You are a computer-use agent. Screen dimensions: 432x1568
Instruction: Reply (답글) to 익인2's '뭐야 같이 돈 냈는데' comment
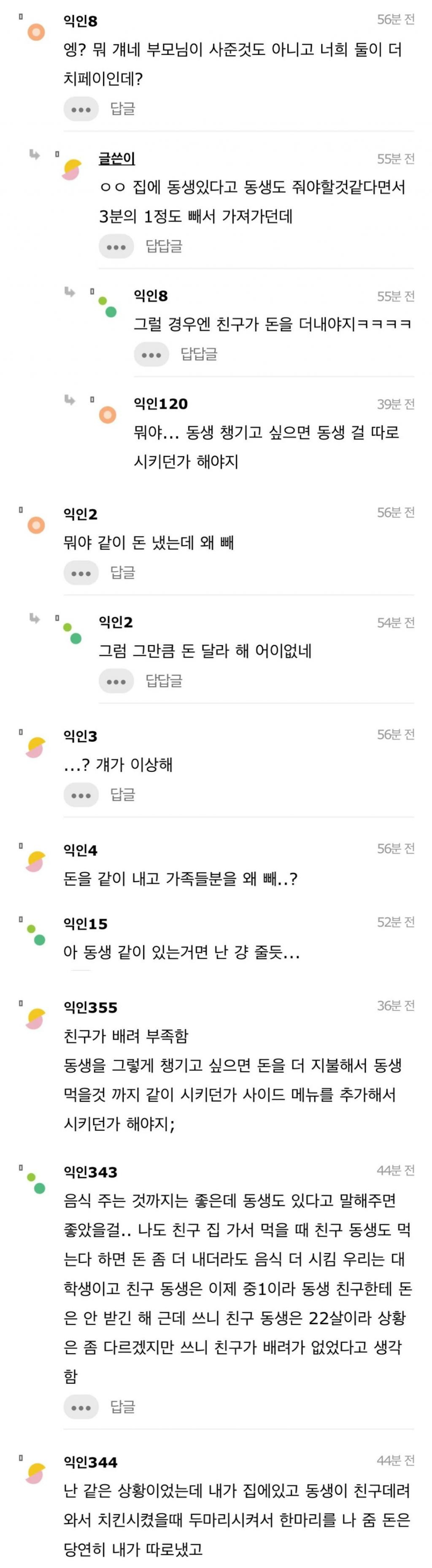tap(122, 573)
